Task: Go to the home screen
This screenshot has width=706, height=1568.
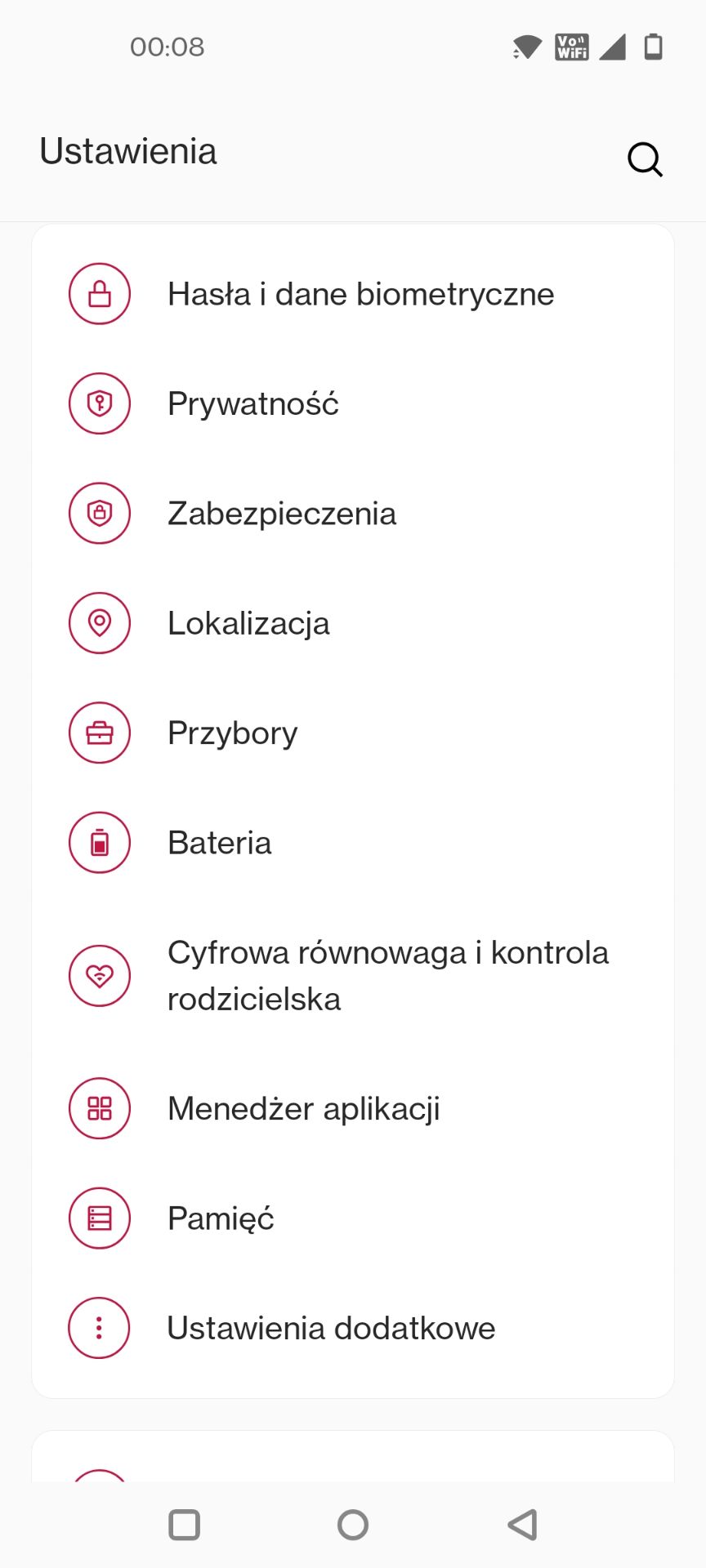Action: pos(353,1524)
